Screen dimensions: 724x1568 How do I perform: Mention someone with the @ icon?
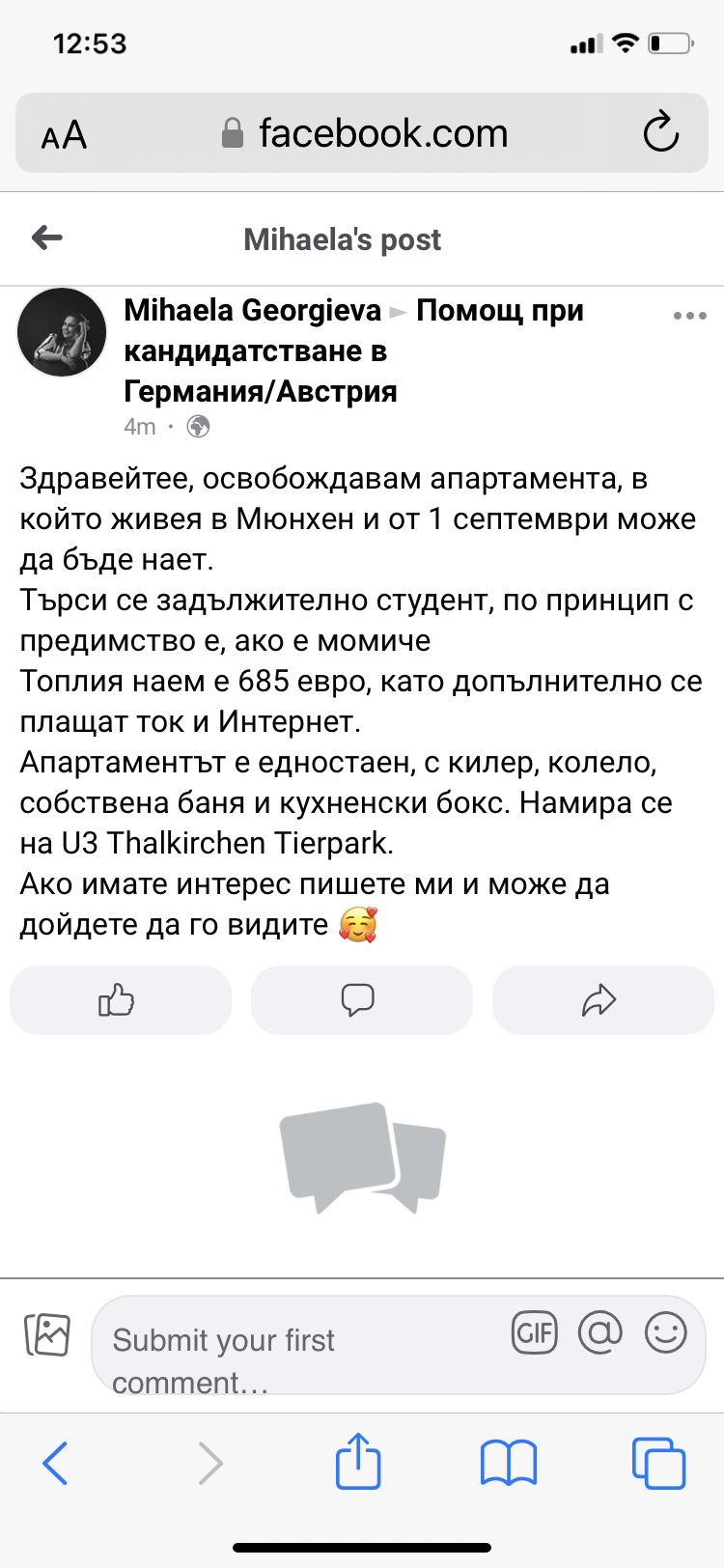pos(599,1333)
